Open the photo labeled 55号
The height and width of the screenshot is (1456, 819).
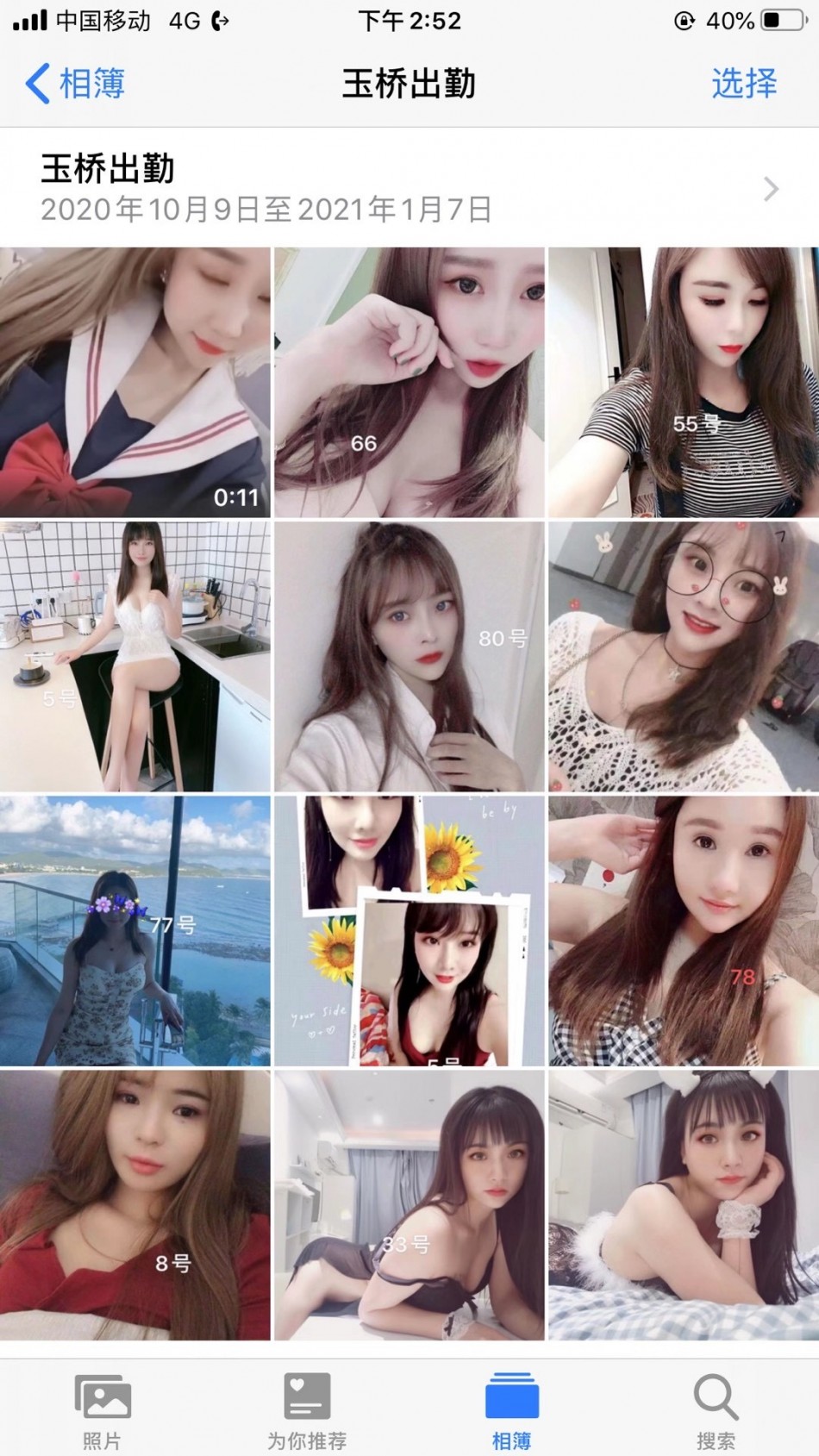(683, 383)
